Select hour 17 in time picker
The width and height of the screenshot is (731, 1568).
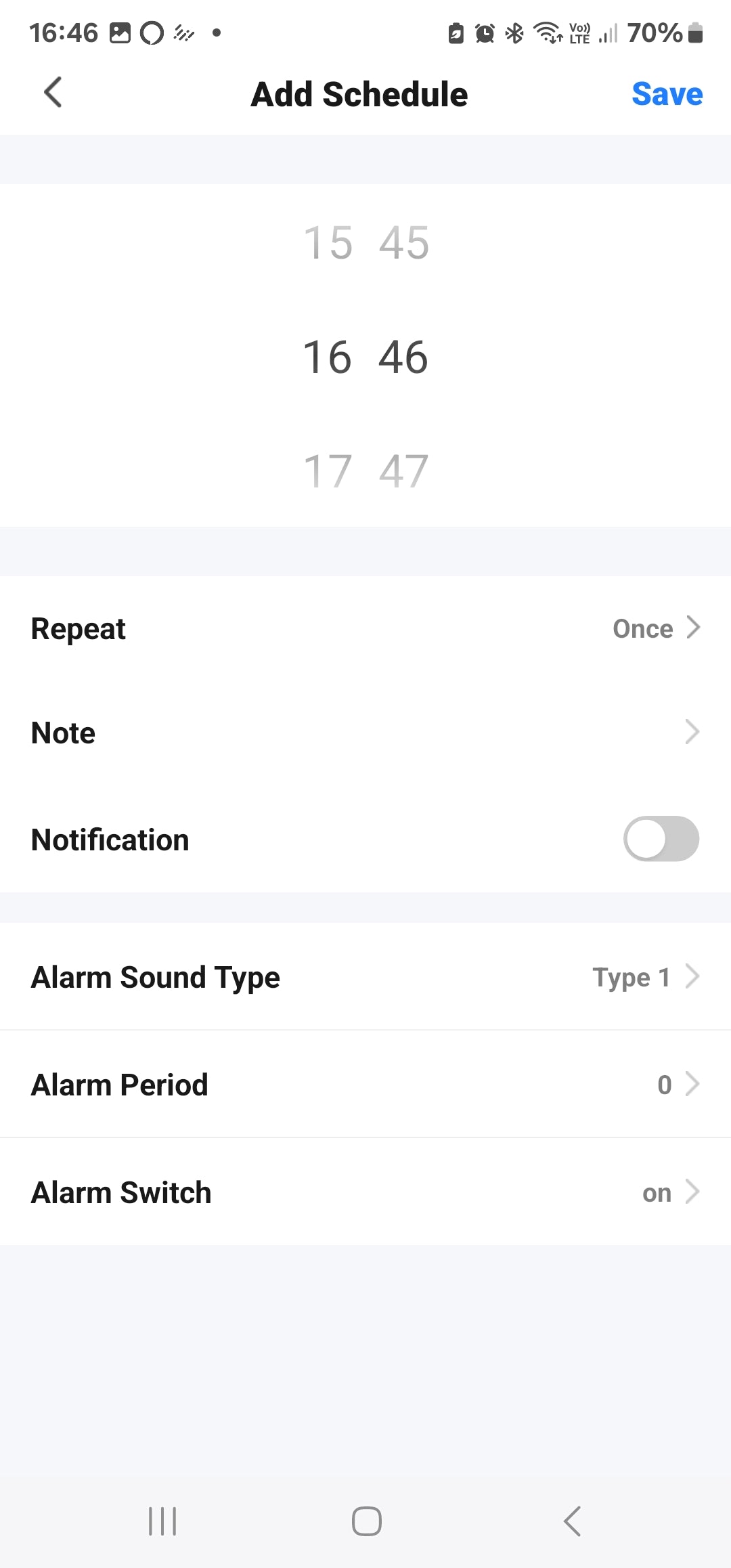(328, 471)
